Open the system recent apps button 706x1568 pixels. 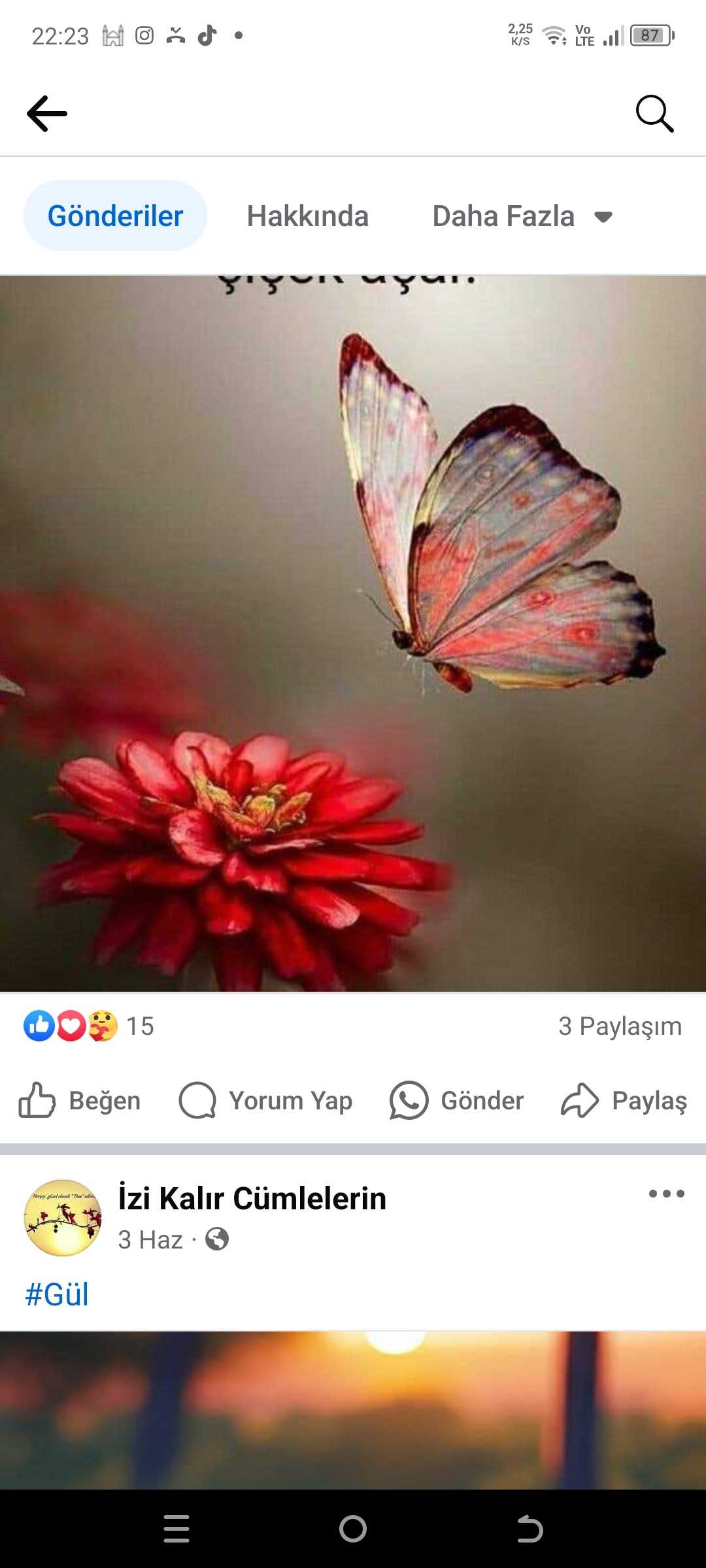pos(176,1529)
